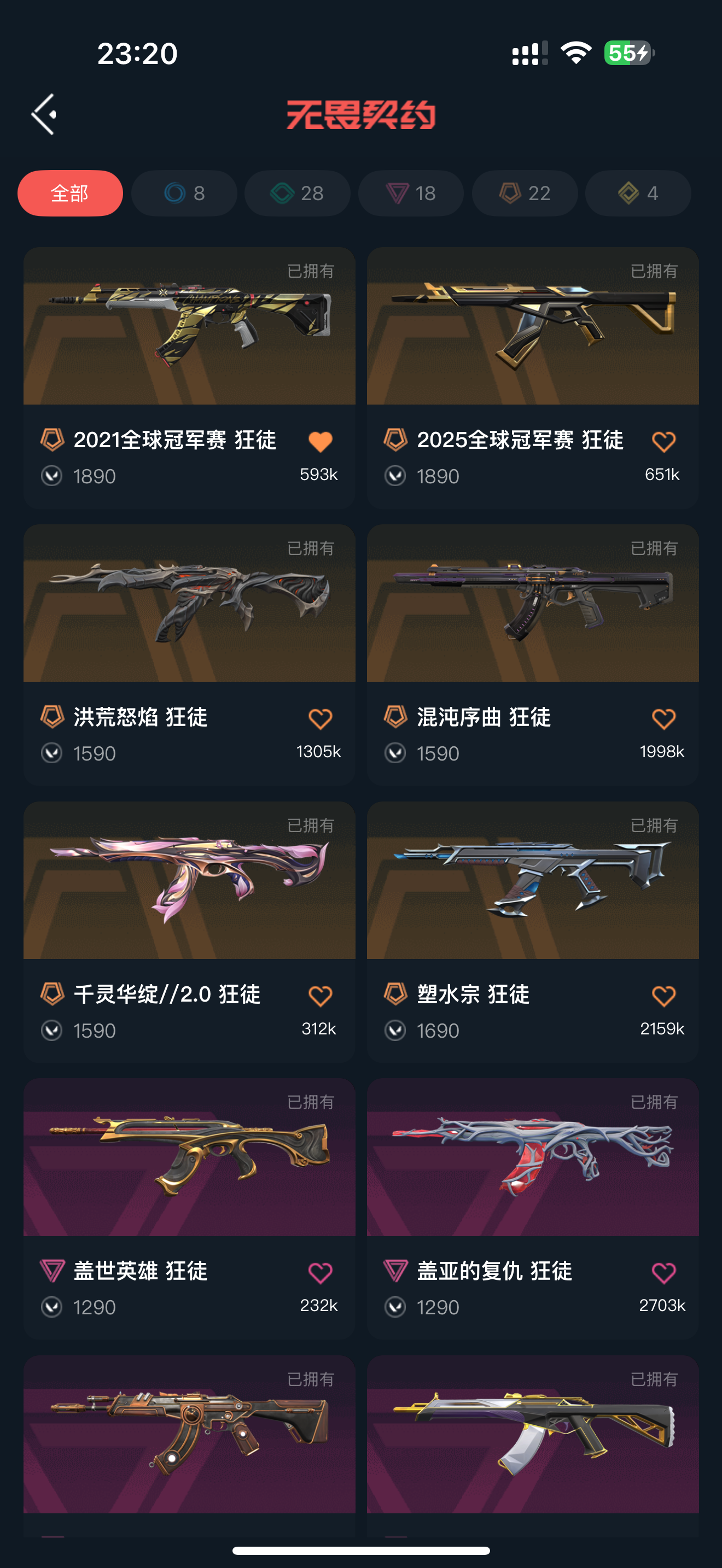The width and height of the screenshot is (722, 1568).
Task: Unlike the 2021全球冠军赛 狂徒 skin
Action: click(320, 441)
